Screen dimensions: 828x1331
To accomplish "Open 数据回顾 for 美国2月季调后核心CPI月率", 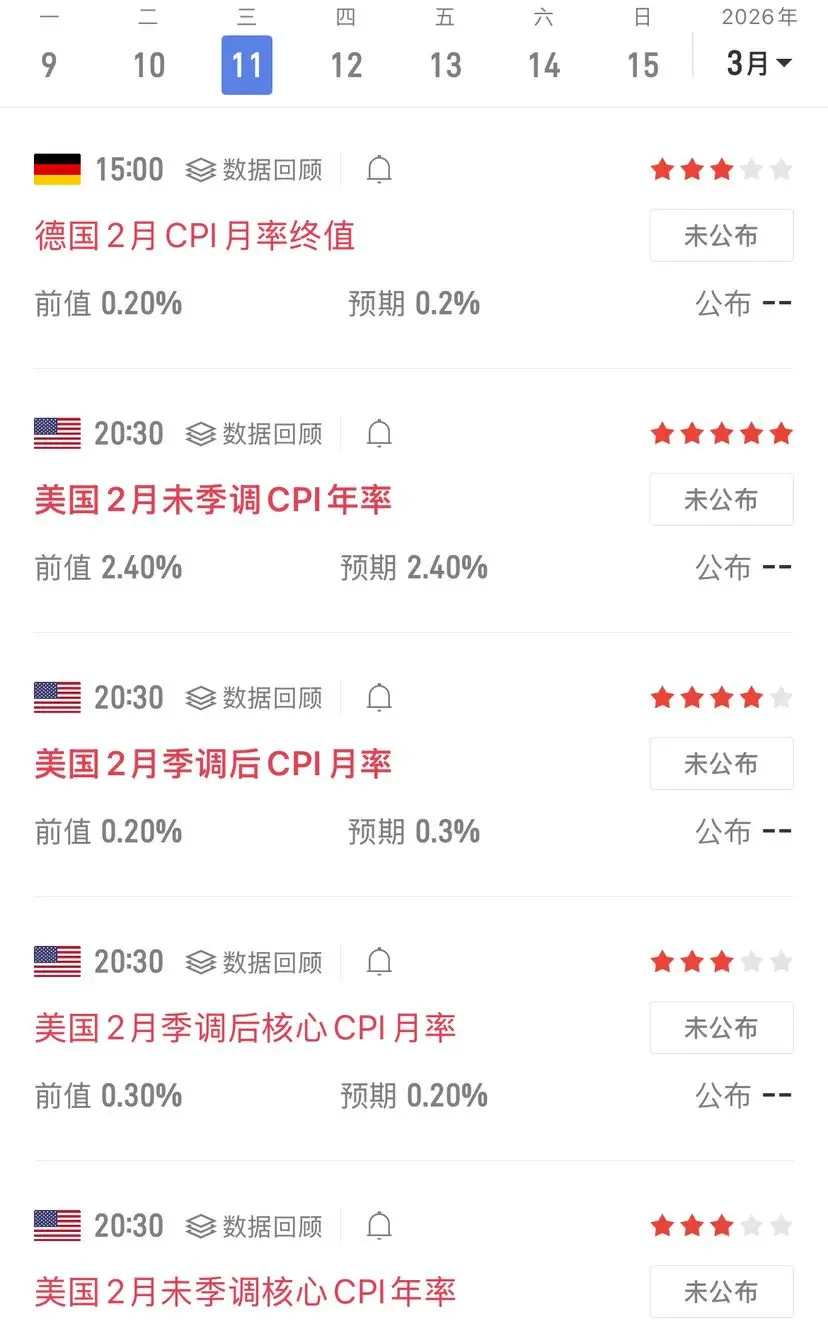I will point(254,962).
